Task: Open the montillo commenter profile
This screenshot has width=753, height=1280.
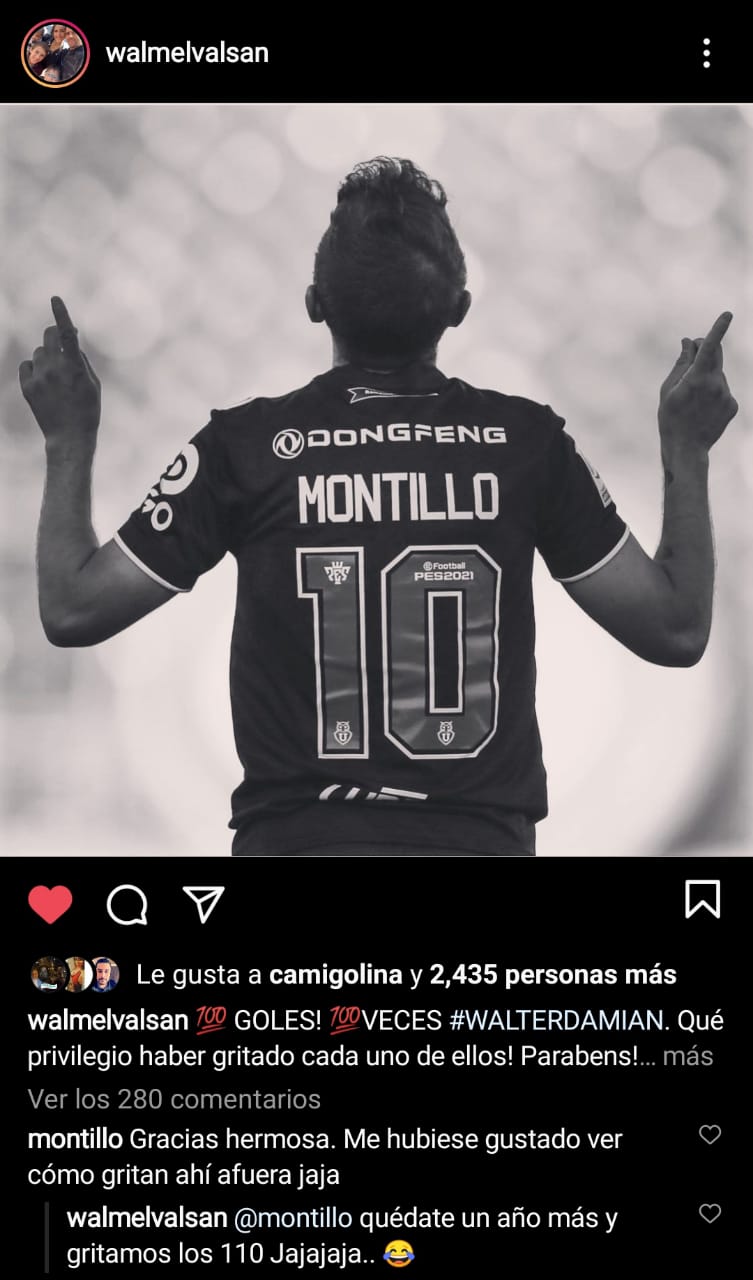Action: pos(75,1139)
